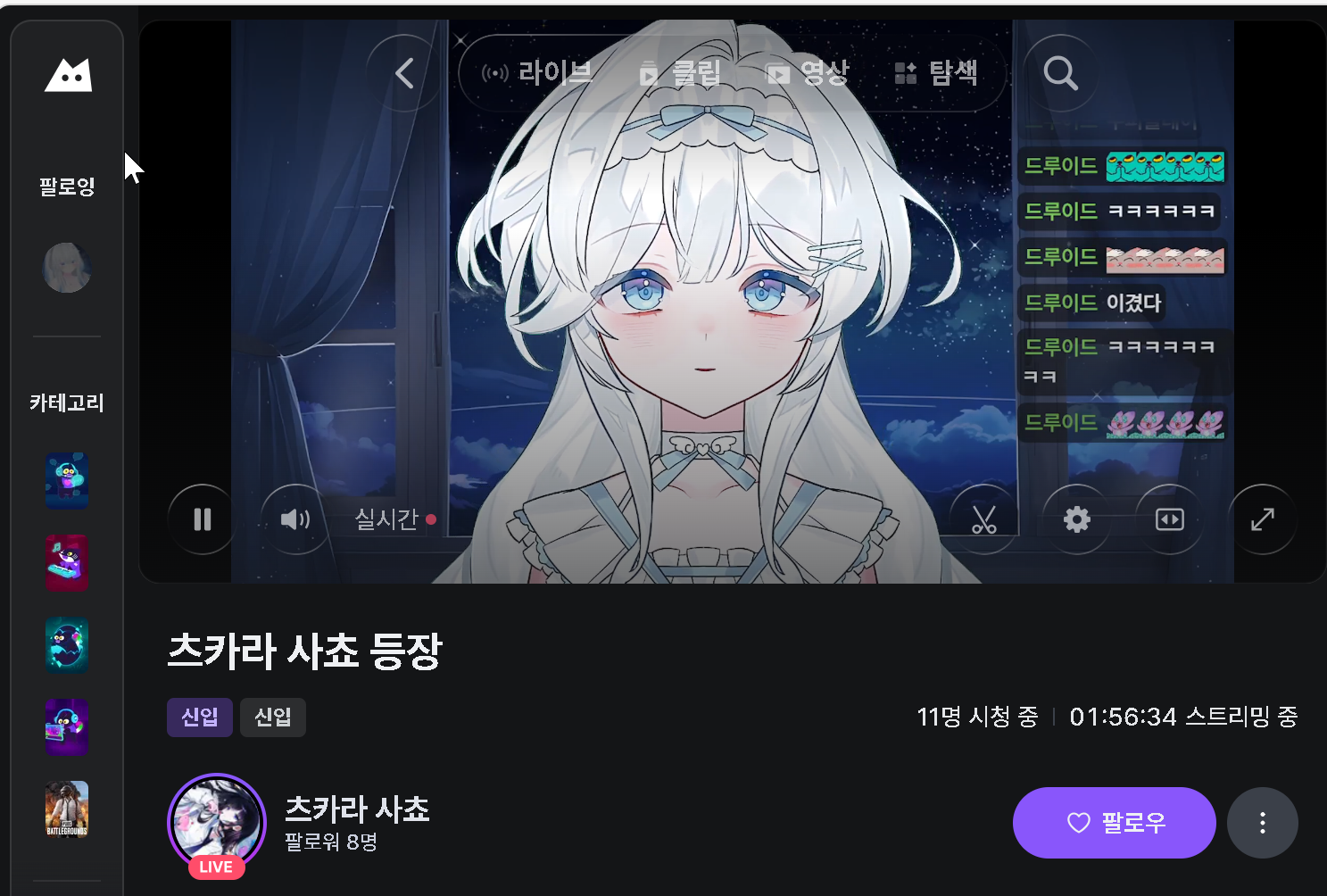Go to home via the logo
The image size is (1327, 896).
(68, 76)
